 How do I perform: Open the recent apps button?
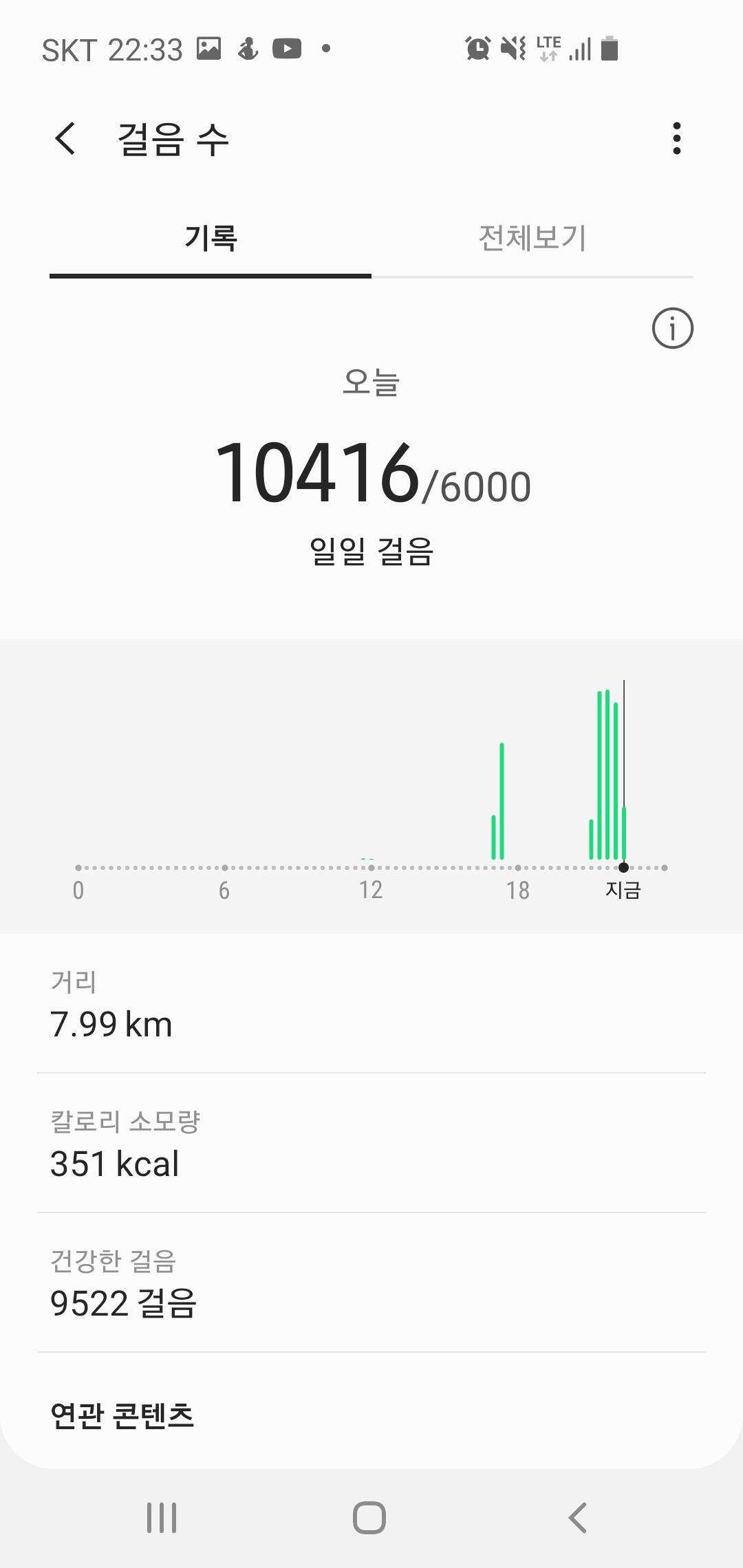(162, 1518)
